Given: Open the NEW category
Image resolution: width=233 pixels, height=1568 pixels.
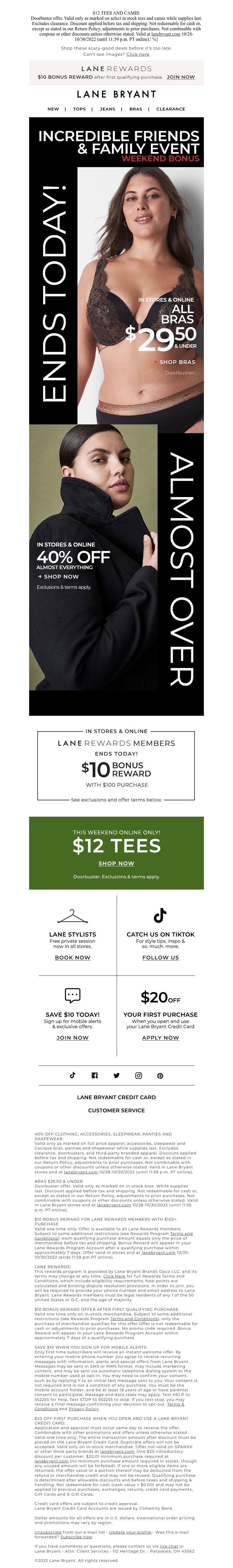Looking at the screenshot, I should (x=54, y=109).
